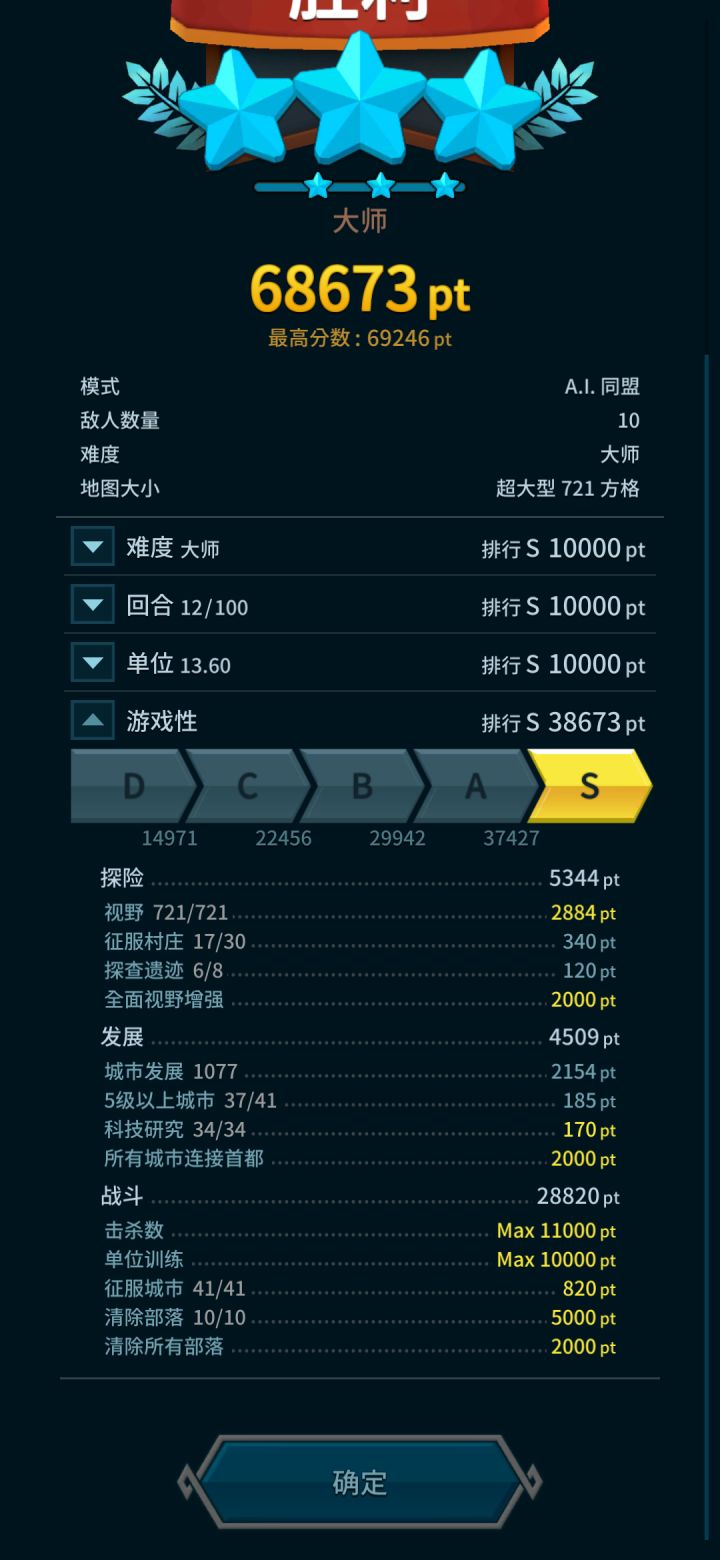Click the red victory banner at top
The image size is (720, 1560).
[x=358, y=15]
